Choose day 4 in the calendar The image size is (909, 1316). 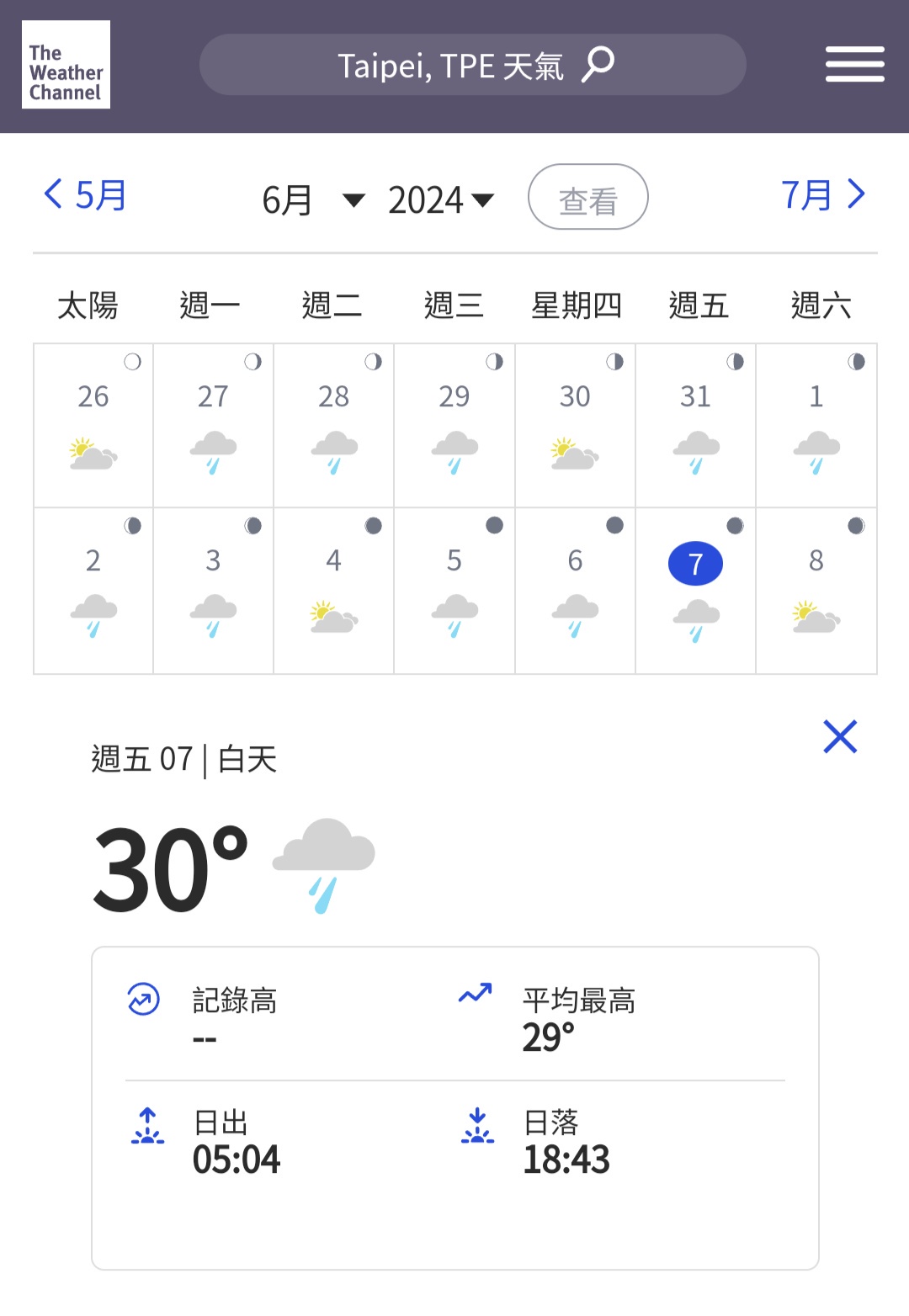pyautogui.click(x=334, y=589)
